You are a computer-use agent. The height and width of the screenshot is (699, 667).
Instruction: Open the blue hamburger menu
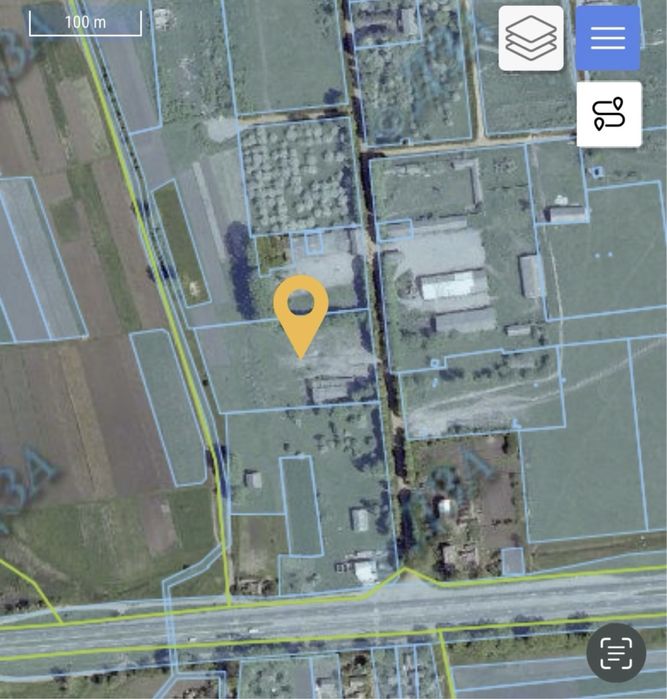(x=608, y=38)
